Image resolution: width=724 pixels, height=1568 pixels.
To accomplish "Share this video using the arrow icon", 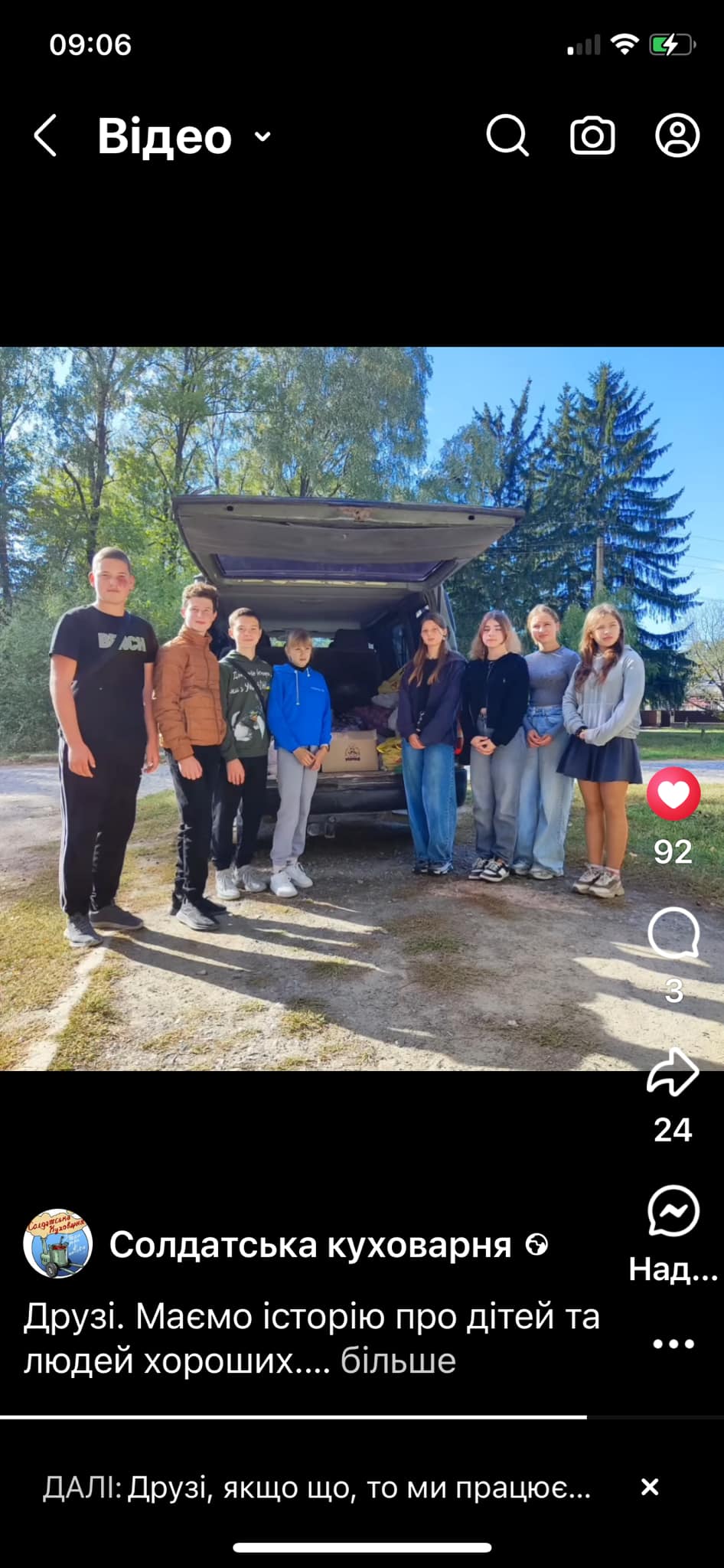I will coord(673,1073).
